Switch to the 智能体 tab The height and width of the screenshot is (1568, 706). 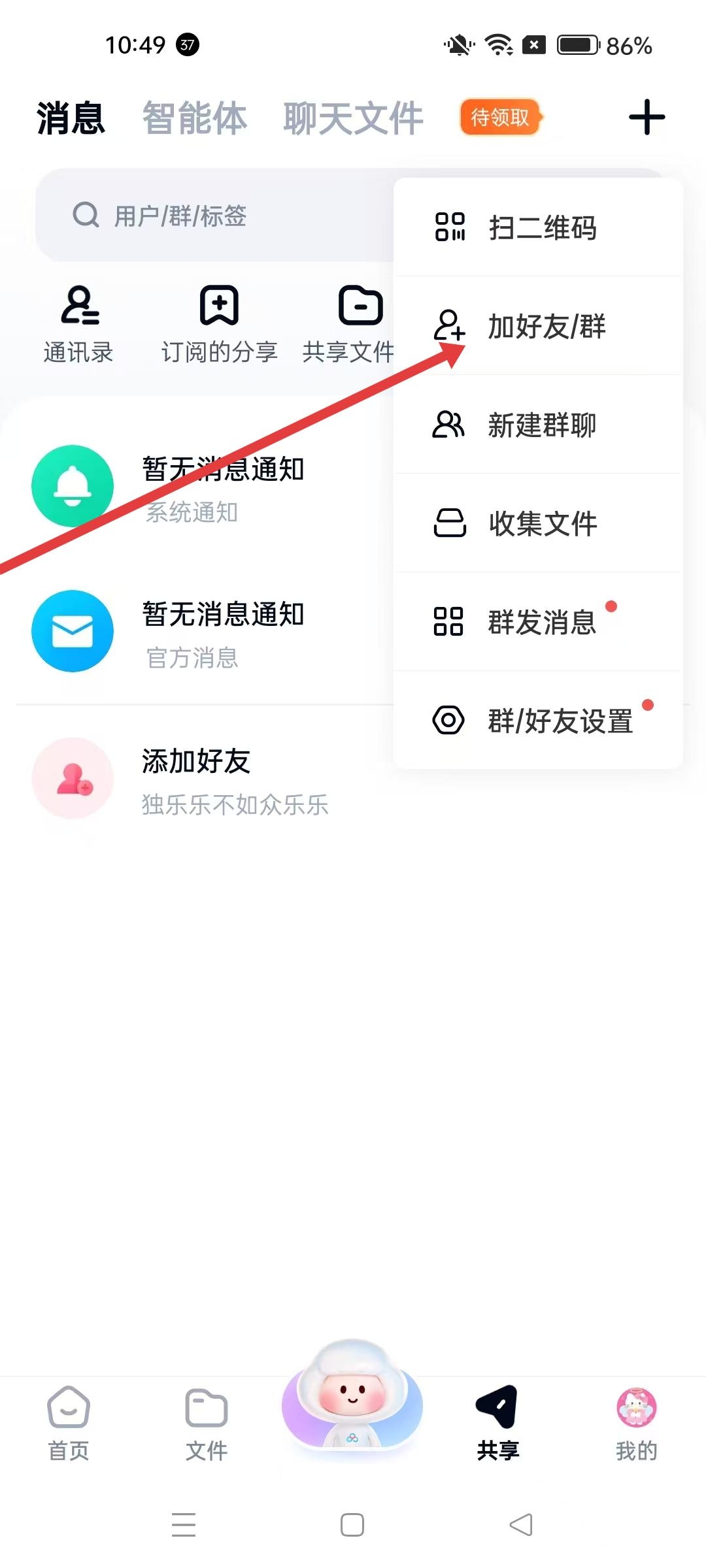194,118
